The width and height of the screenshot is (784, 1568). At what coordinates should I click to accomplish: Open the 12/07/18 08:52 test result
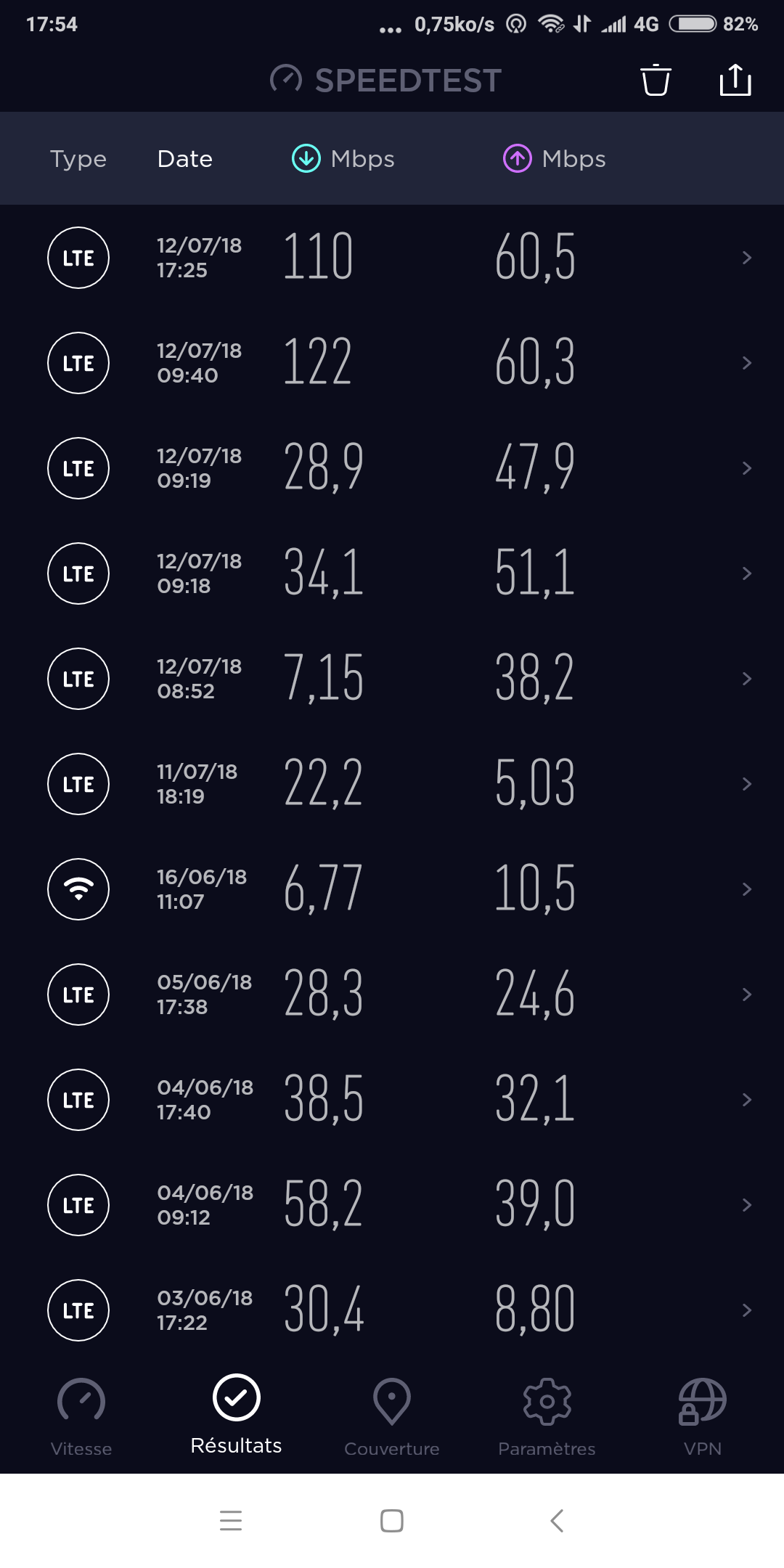point(392,679)
